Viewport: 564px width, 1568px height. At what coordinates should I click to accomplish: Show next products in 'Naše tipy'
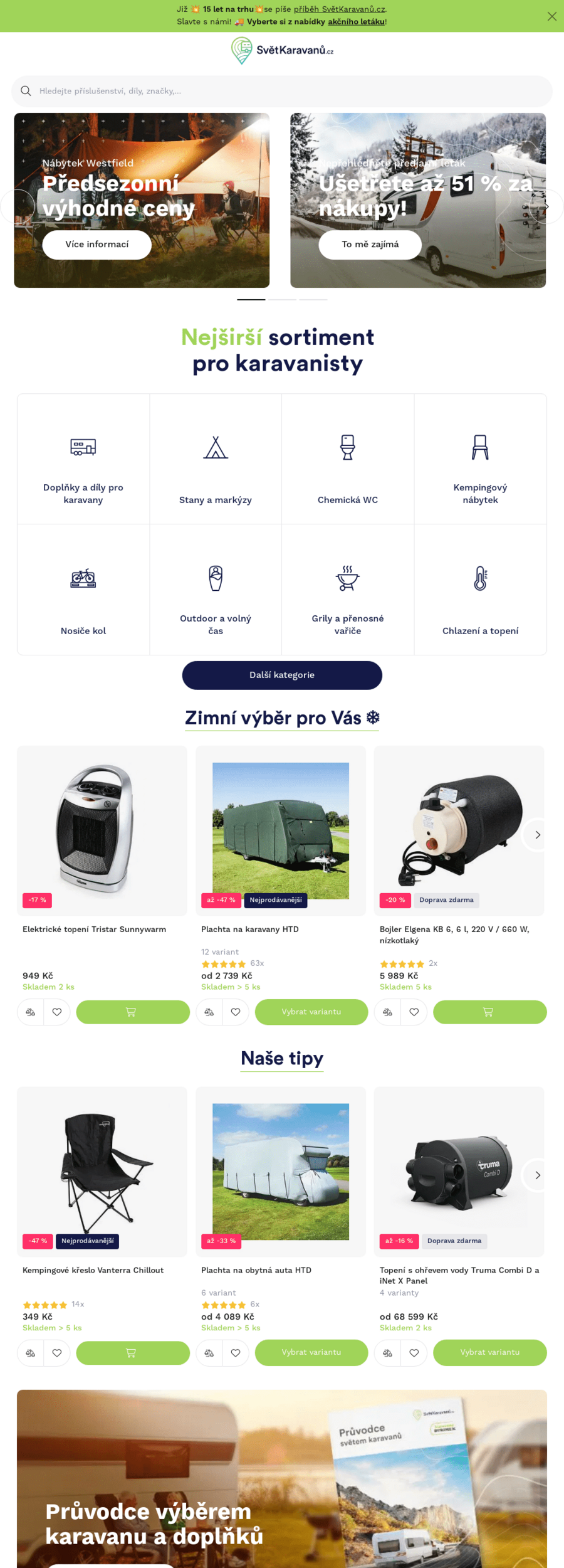point(537,1175)
